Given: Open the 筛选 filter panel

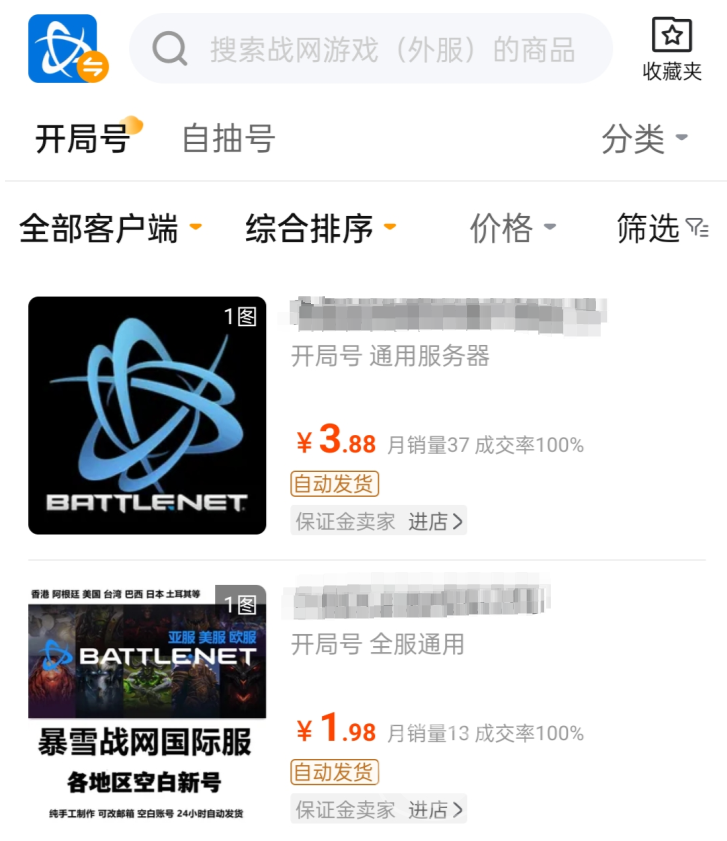Looking at the screenshot, I should pos(662,229).
